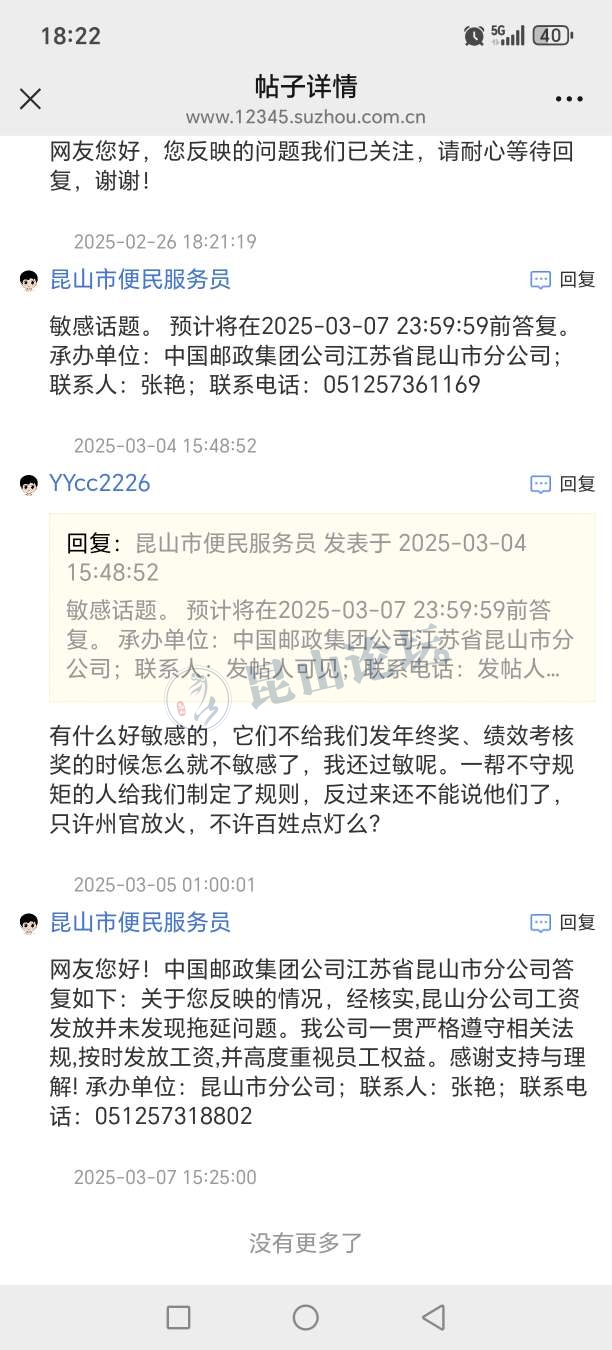Return to the home screen

tap(306, 1317)
